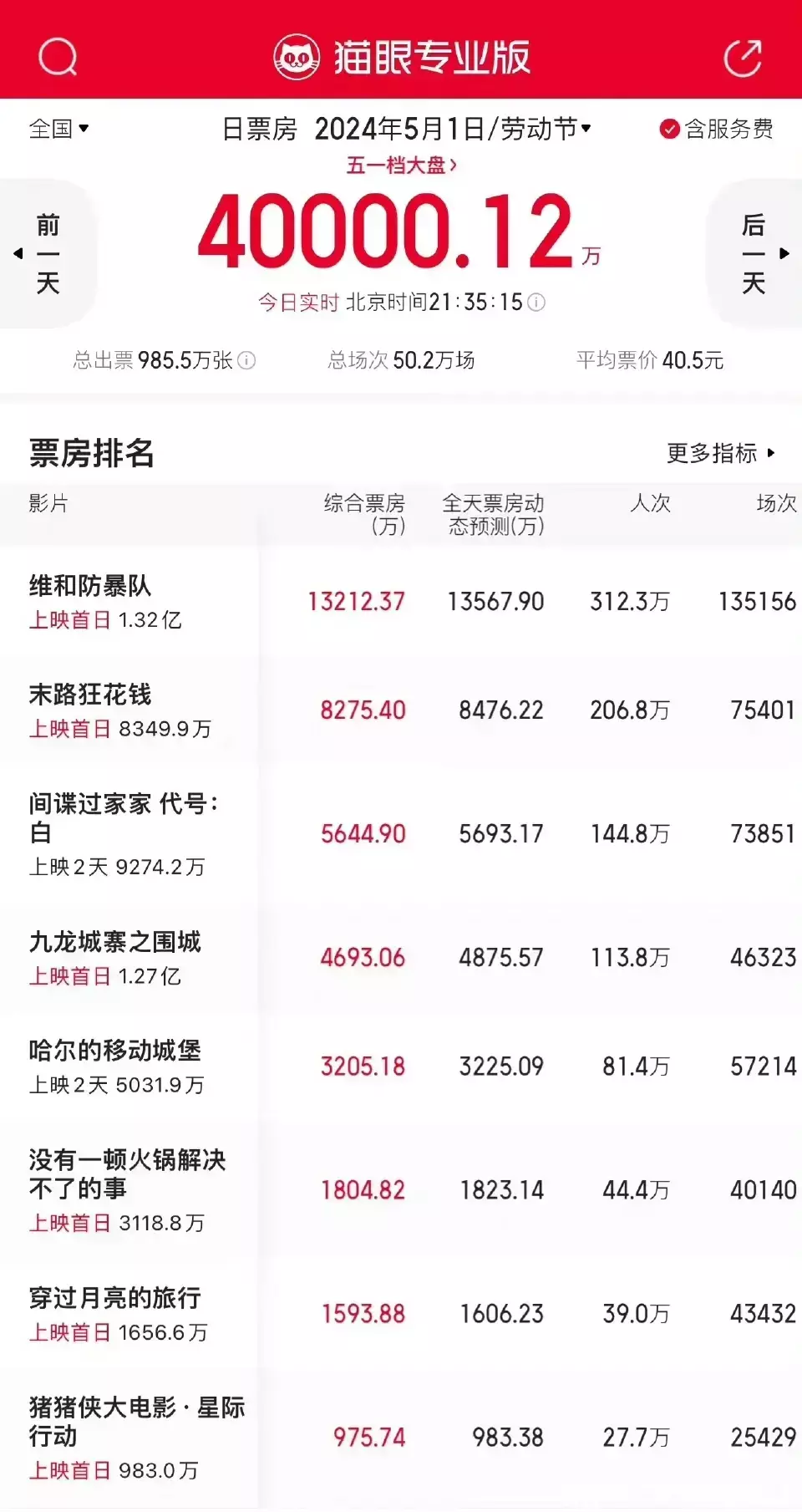Open the 五一档大盘 link
Viewport: 802px width, 1512px height.
[x=401, y=165]
